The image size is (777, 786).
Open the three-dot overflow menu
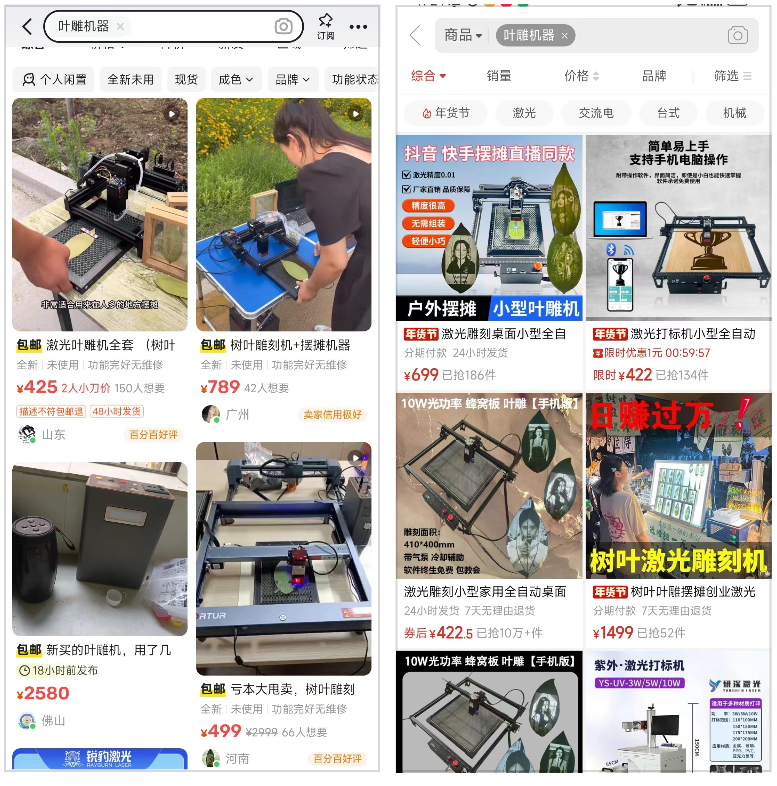(358, 27)
